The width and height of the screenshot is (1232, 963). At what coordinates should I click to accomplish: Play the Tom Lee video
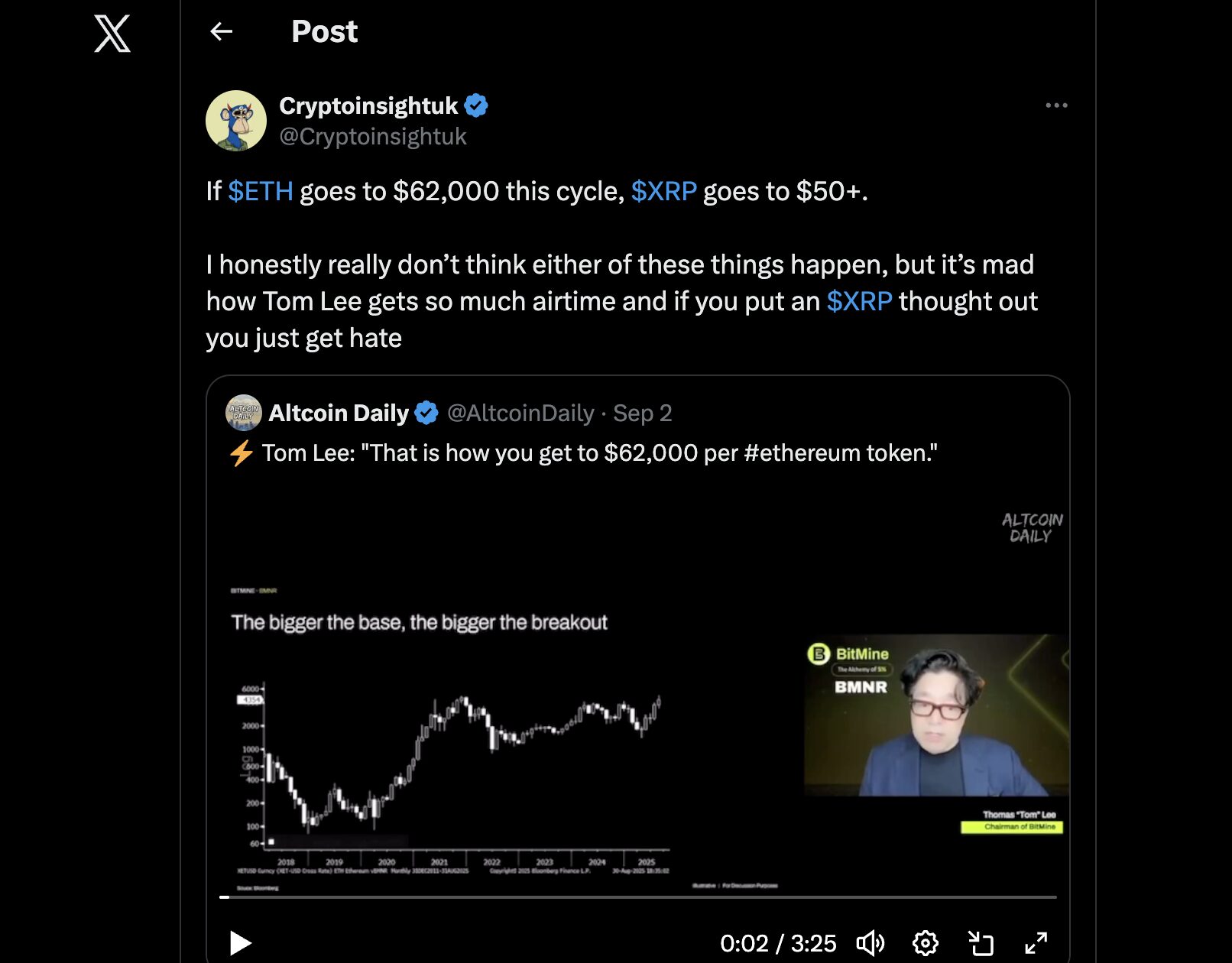240,943
